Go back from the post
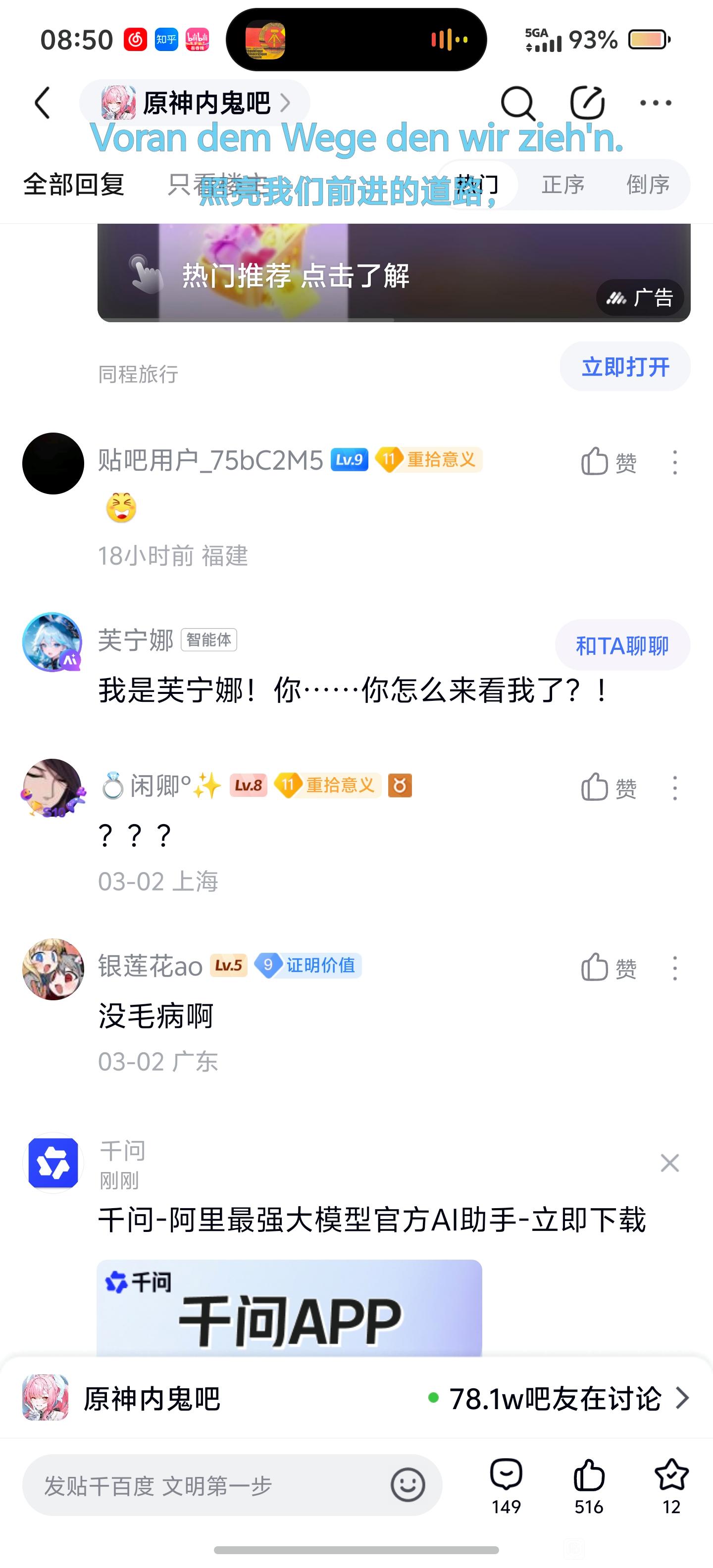The width and height of the screenshot is (713, 1568). pyautogui.click(x=42, y=102)
